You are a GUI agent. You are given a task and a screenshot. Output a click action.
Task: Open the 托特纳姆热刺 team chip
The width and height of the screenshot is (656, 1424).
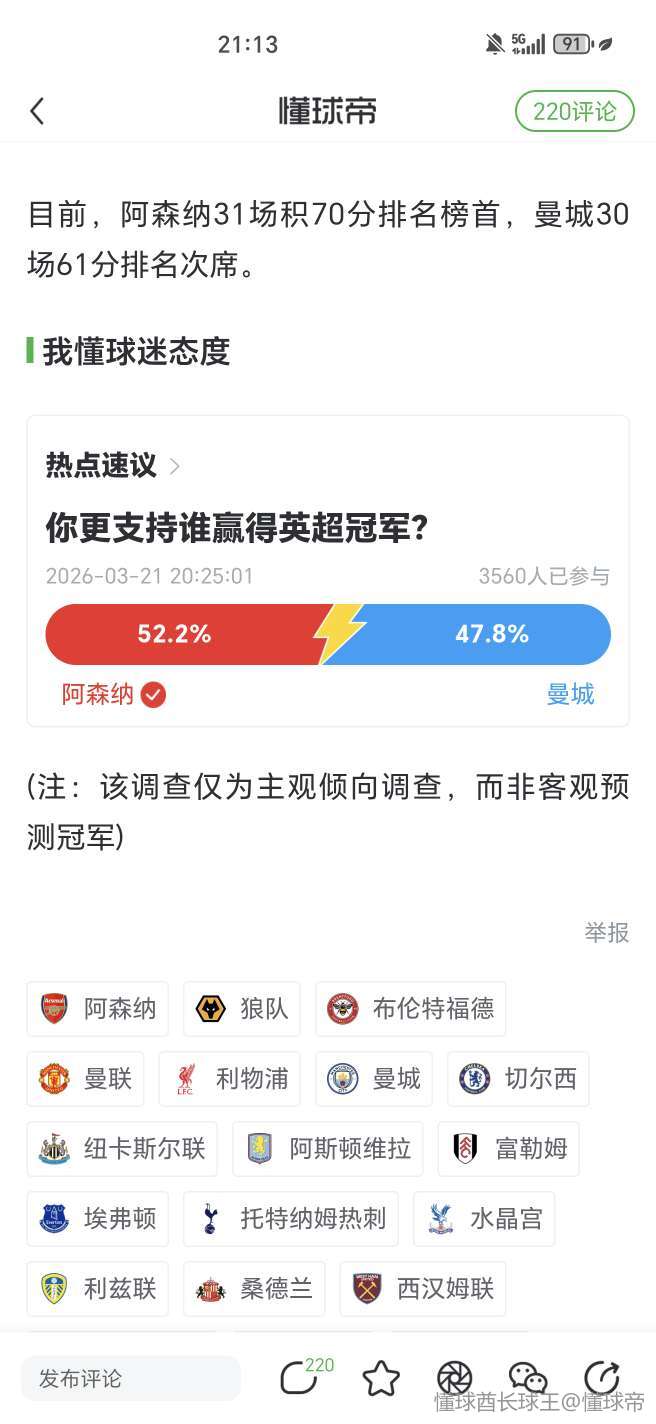[x=290, y=1219]
